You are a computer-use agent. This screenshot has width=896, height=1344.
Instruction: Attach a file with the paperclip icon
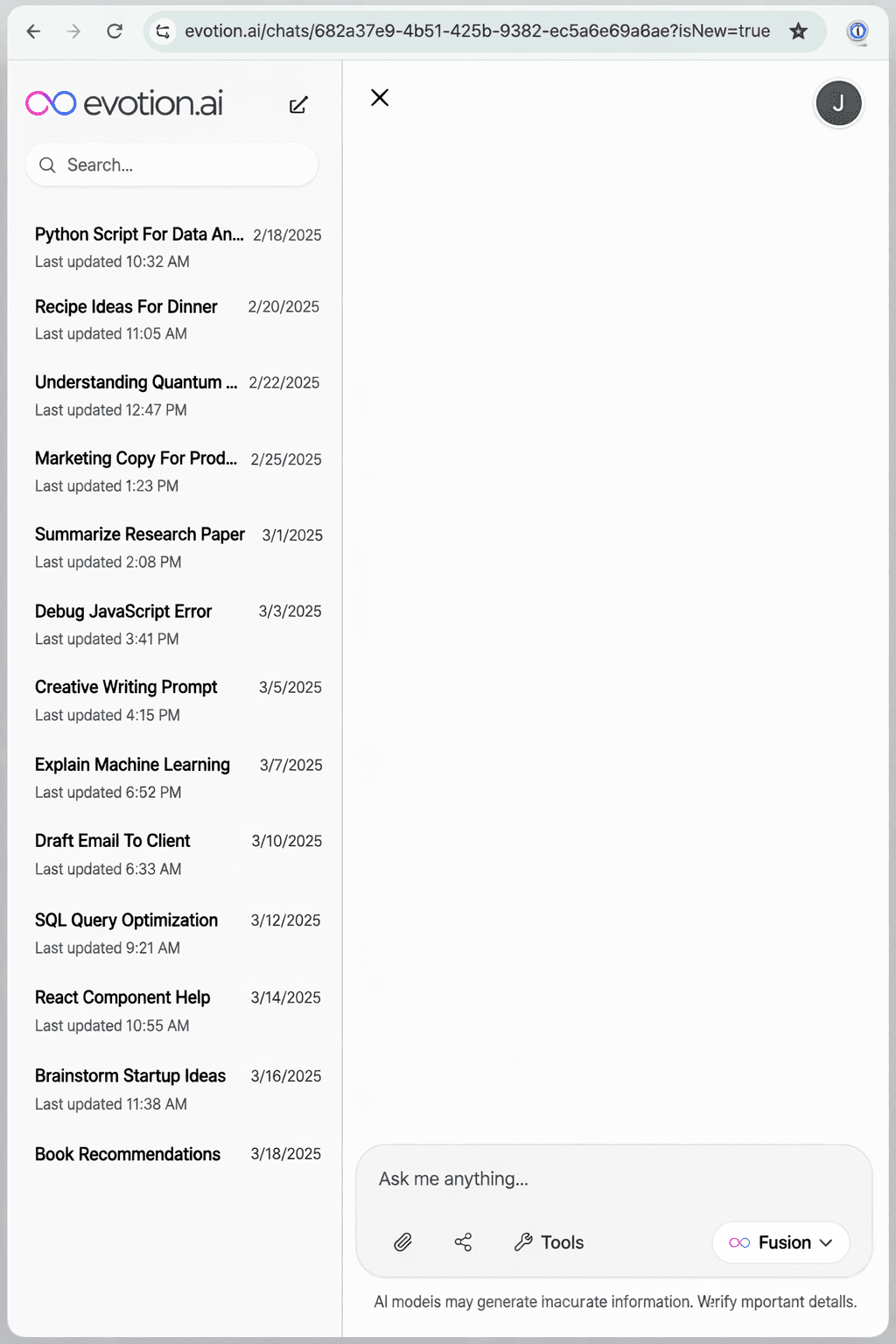pyautogui.click(x=402, y=1242)
